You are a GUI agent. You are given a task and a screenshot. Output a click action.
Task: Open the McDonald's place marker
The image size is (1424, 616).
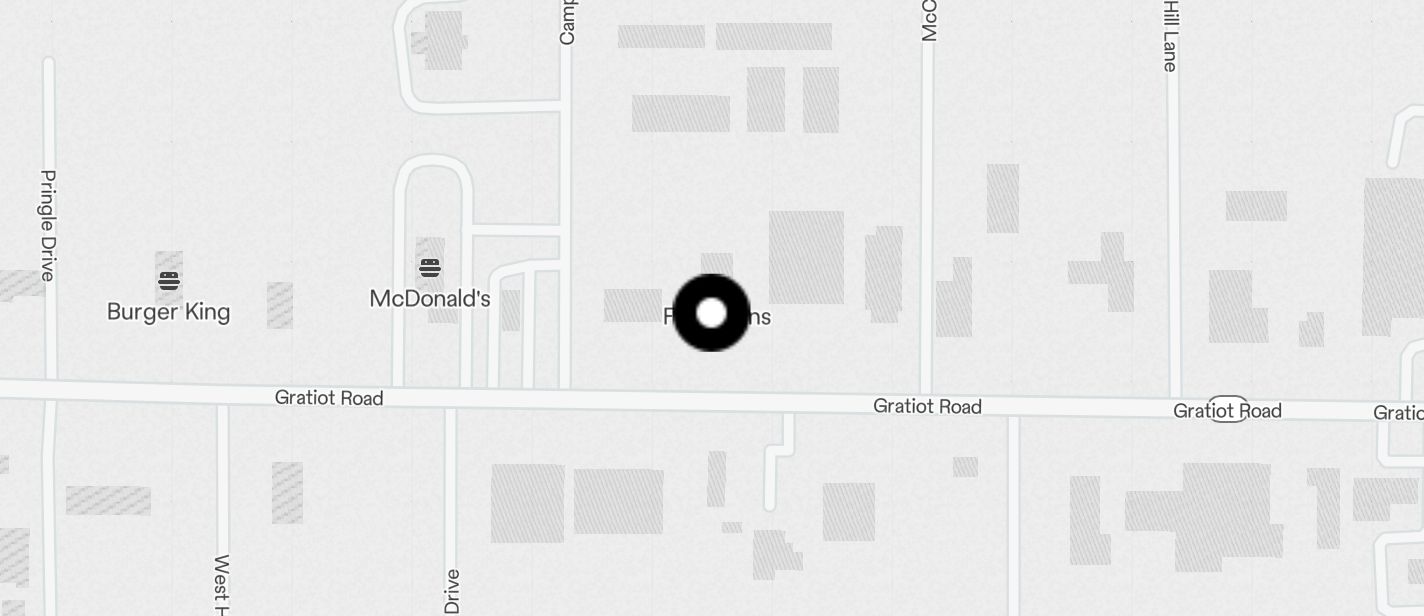(x=430, y=268)
